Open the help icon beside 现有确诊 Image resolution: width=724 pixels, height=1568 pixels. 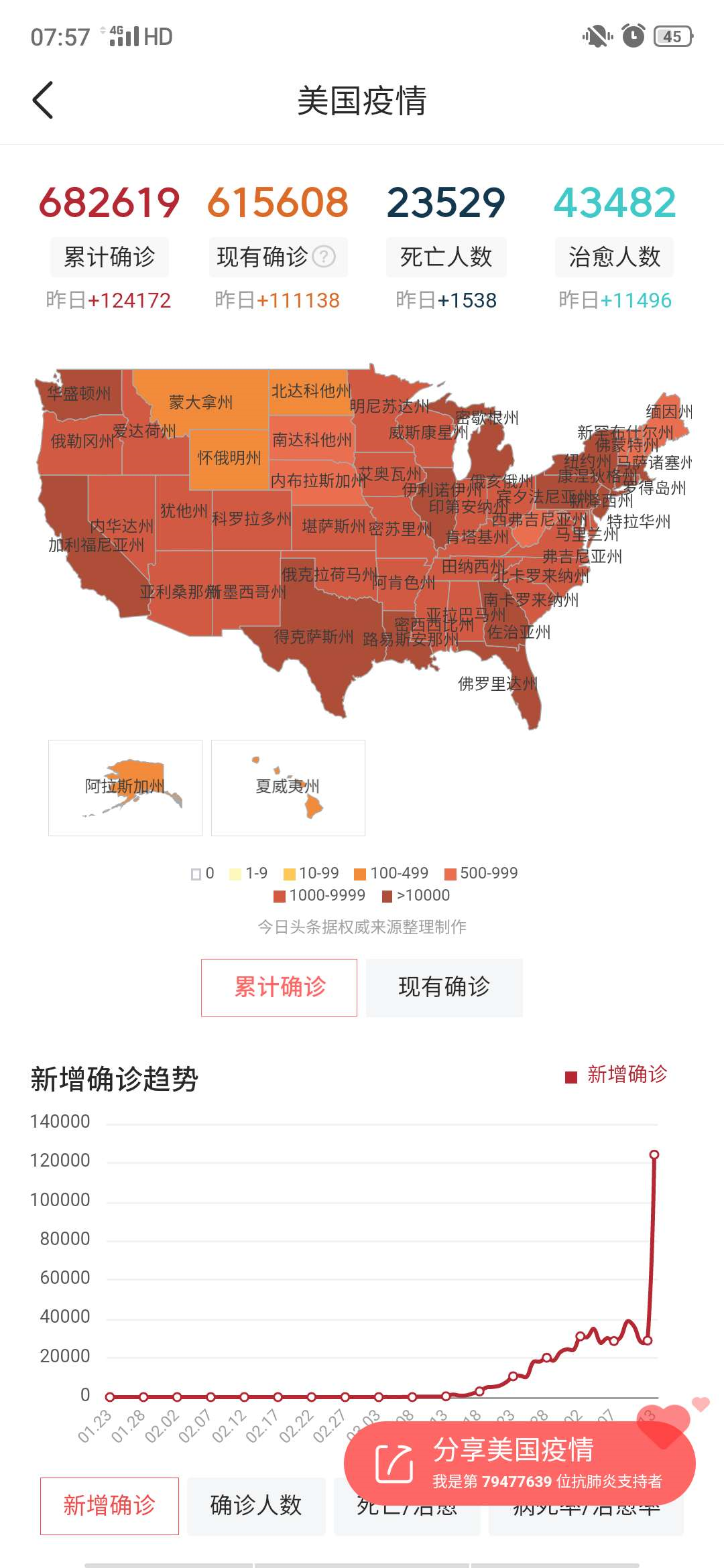[x=324, y=257]
